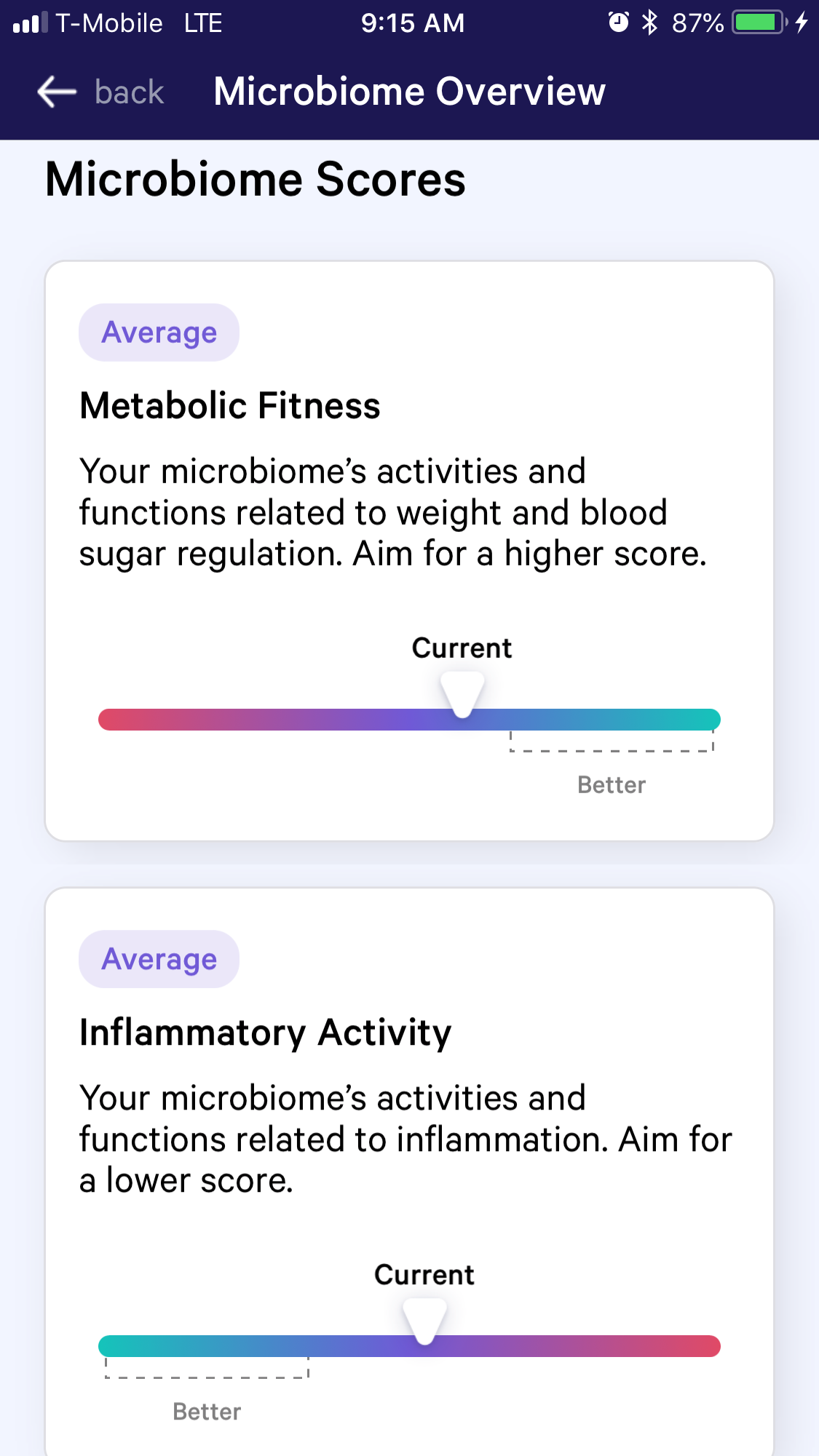The image size is (819, 1456).
Task: Open the Inflammatory Activity score card
Action: tap(409, 1171)
